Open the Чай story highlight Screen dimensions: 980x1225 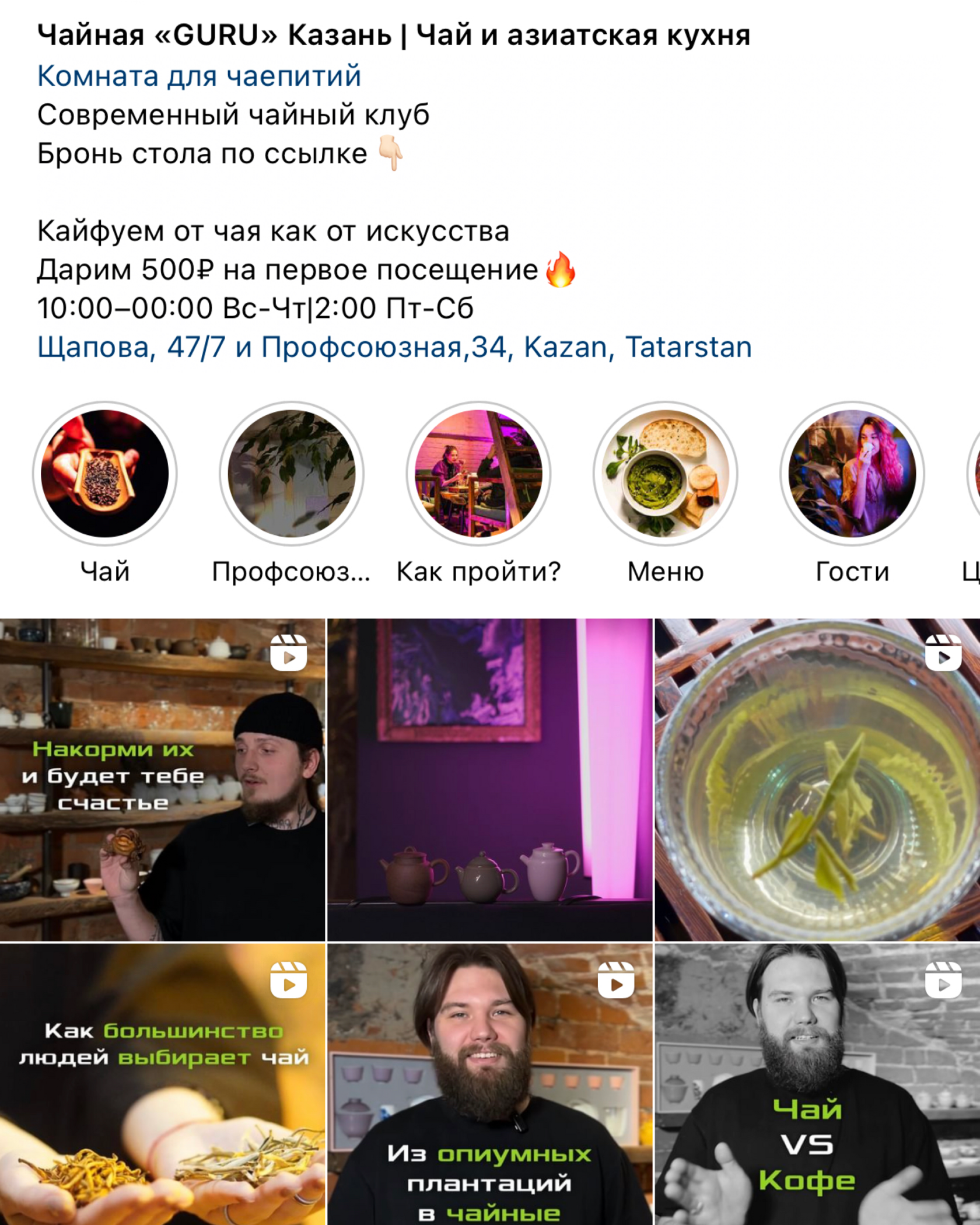click(105, 474)
